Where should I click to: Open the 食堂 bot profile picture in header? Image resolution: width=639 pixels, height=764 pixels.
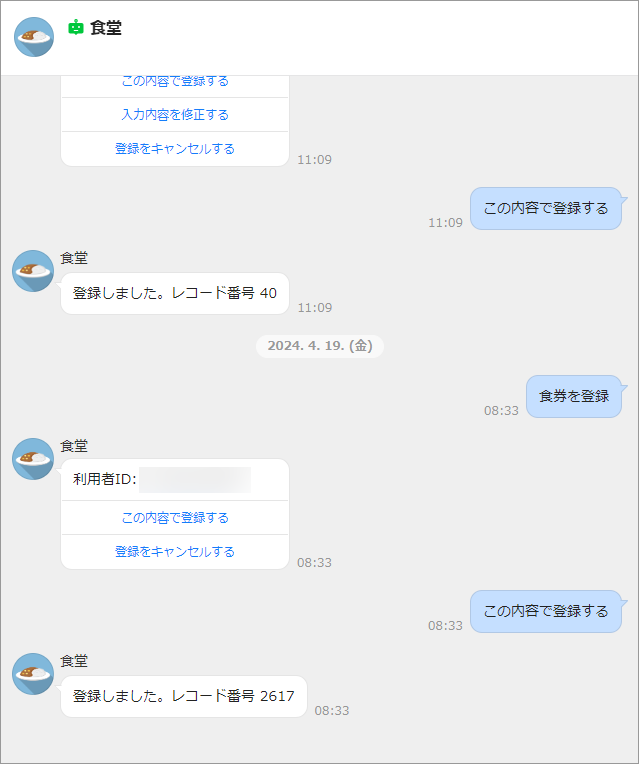pos(34,37)
